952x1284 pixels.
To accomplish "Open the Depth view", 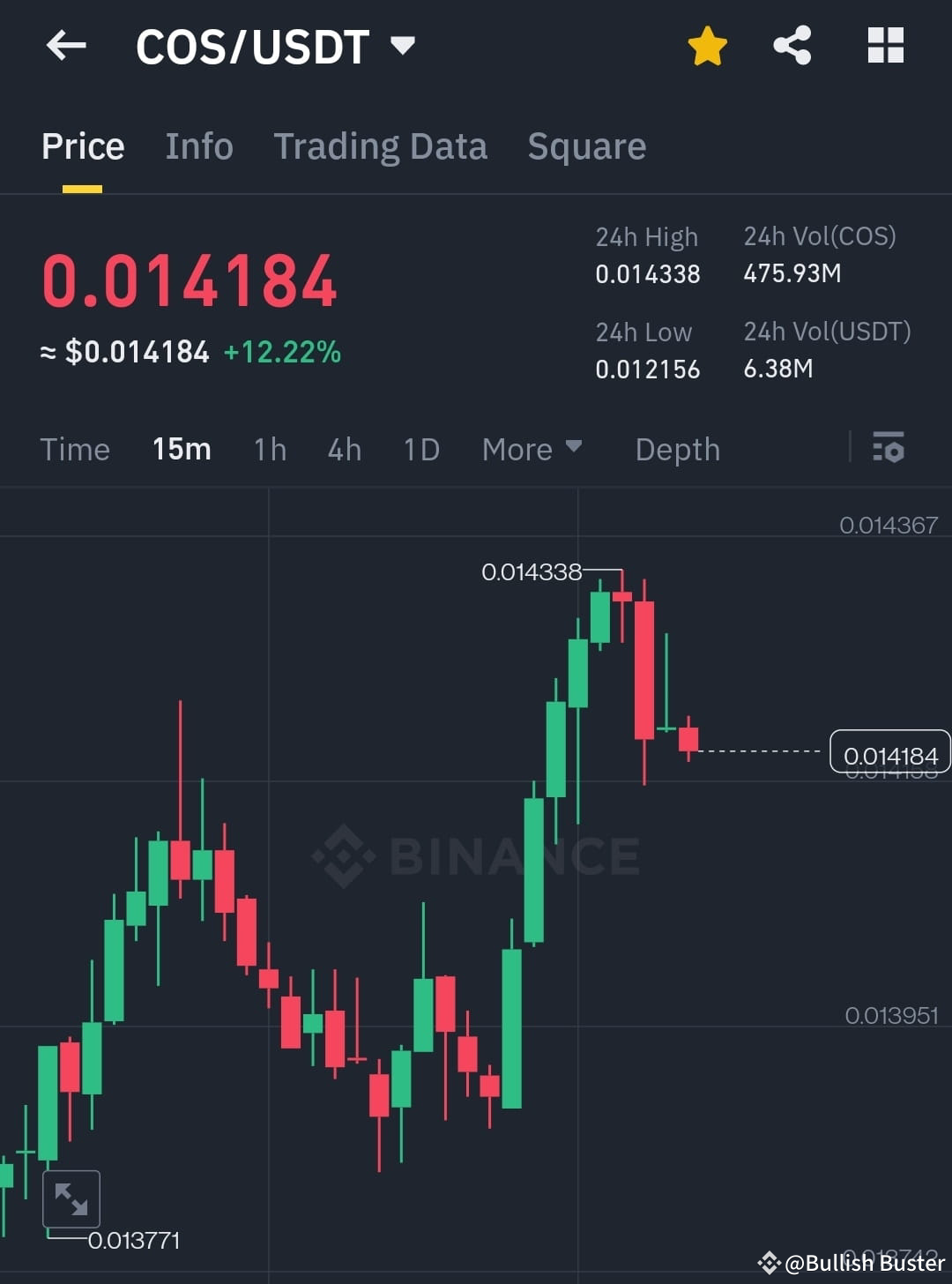I will pyautogui.click(x=677, y=449).
